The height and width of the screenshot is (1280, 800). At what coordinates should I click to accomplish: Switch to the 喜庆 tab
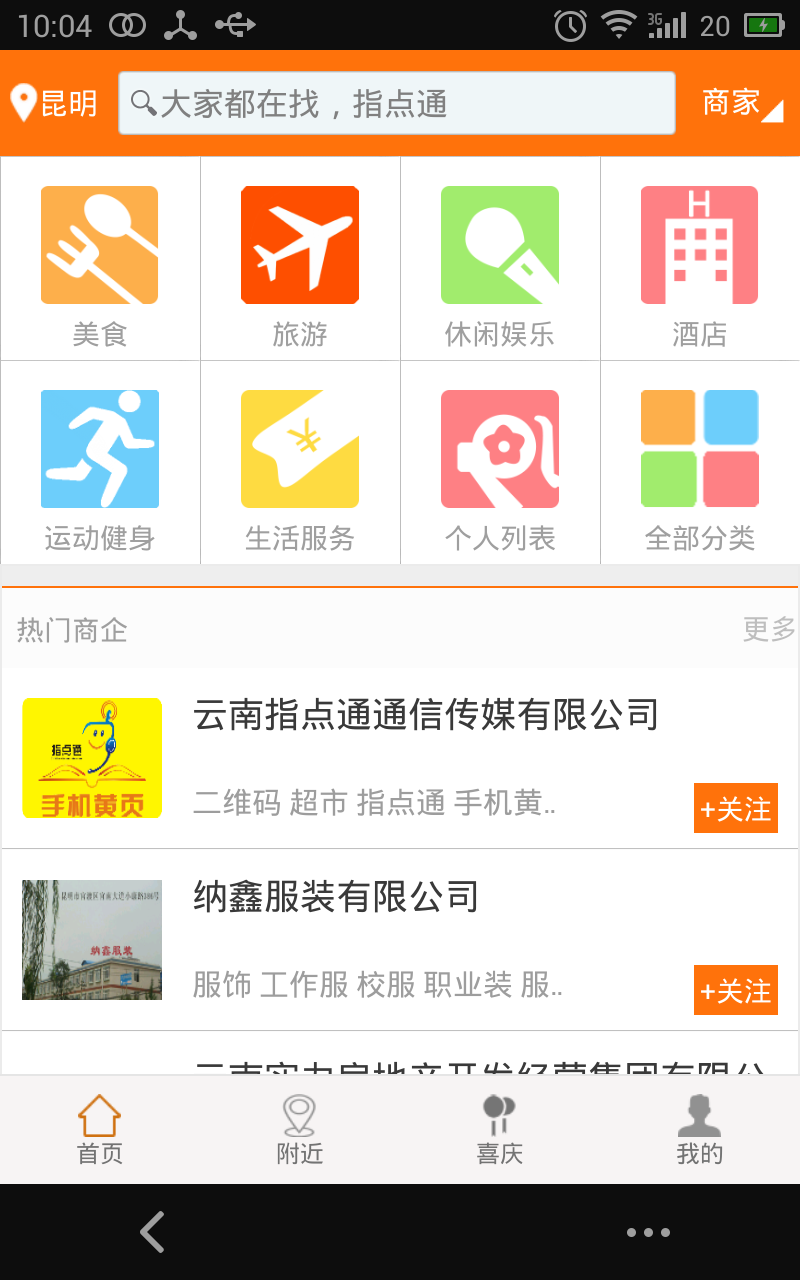[x=500, y=1130]
